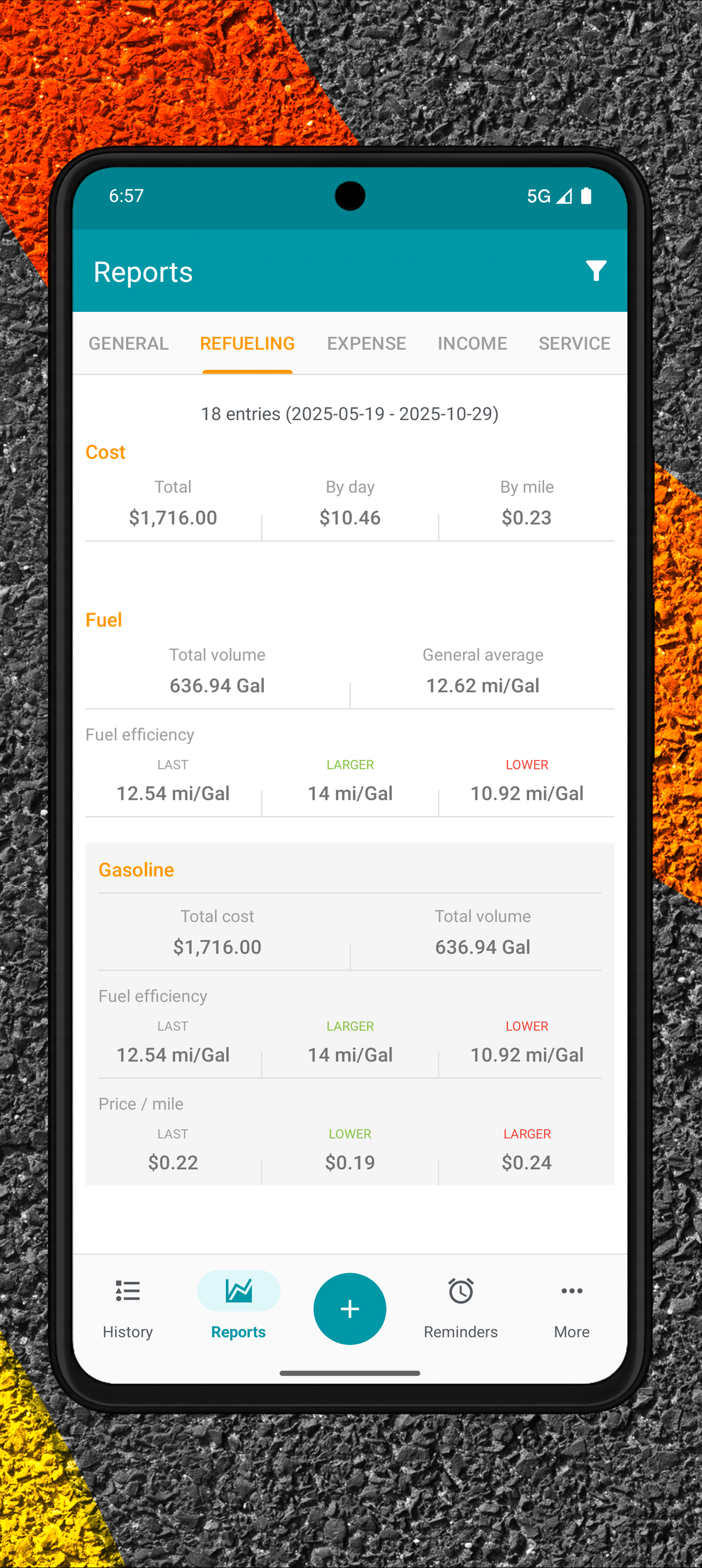Viewport: 702px width, 1568px height.
Task: Select the SERVICE tab
Action: pos(574,343)
